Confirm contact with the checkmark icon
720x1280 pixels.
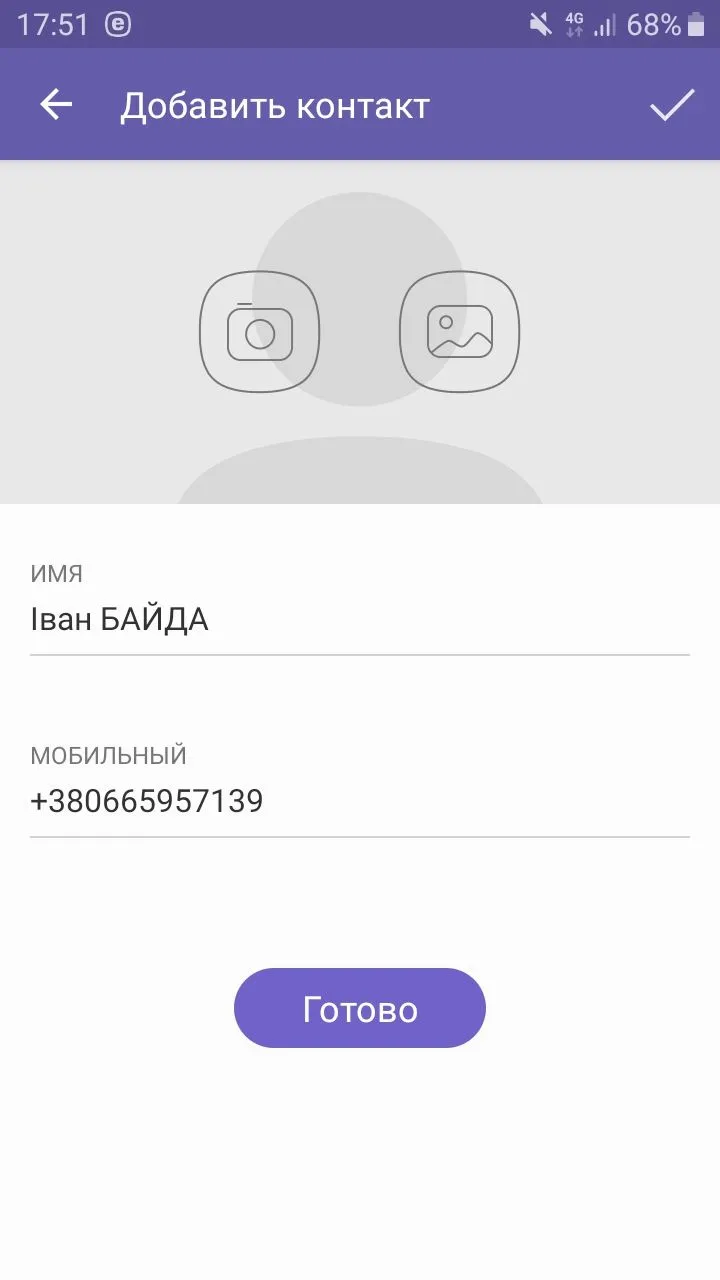coord(672,105)
